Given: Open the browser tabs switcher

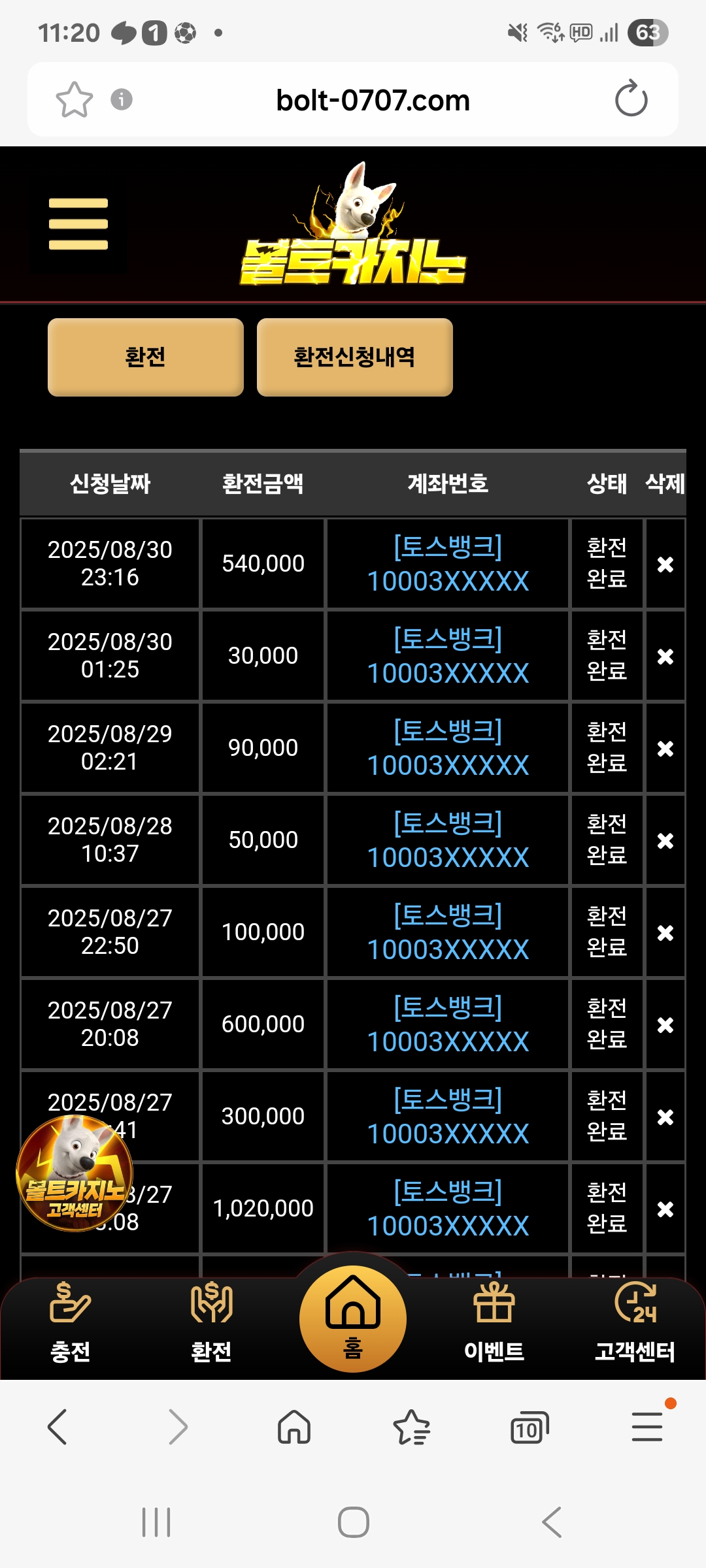Looking at the screenshot, I should coord(529,1427).
